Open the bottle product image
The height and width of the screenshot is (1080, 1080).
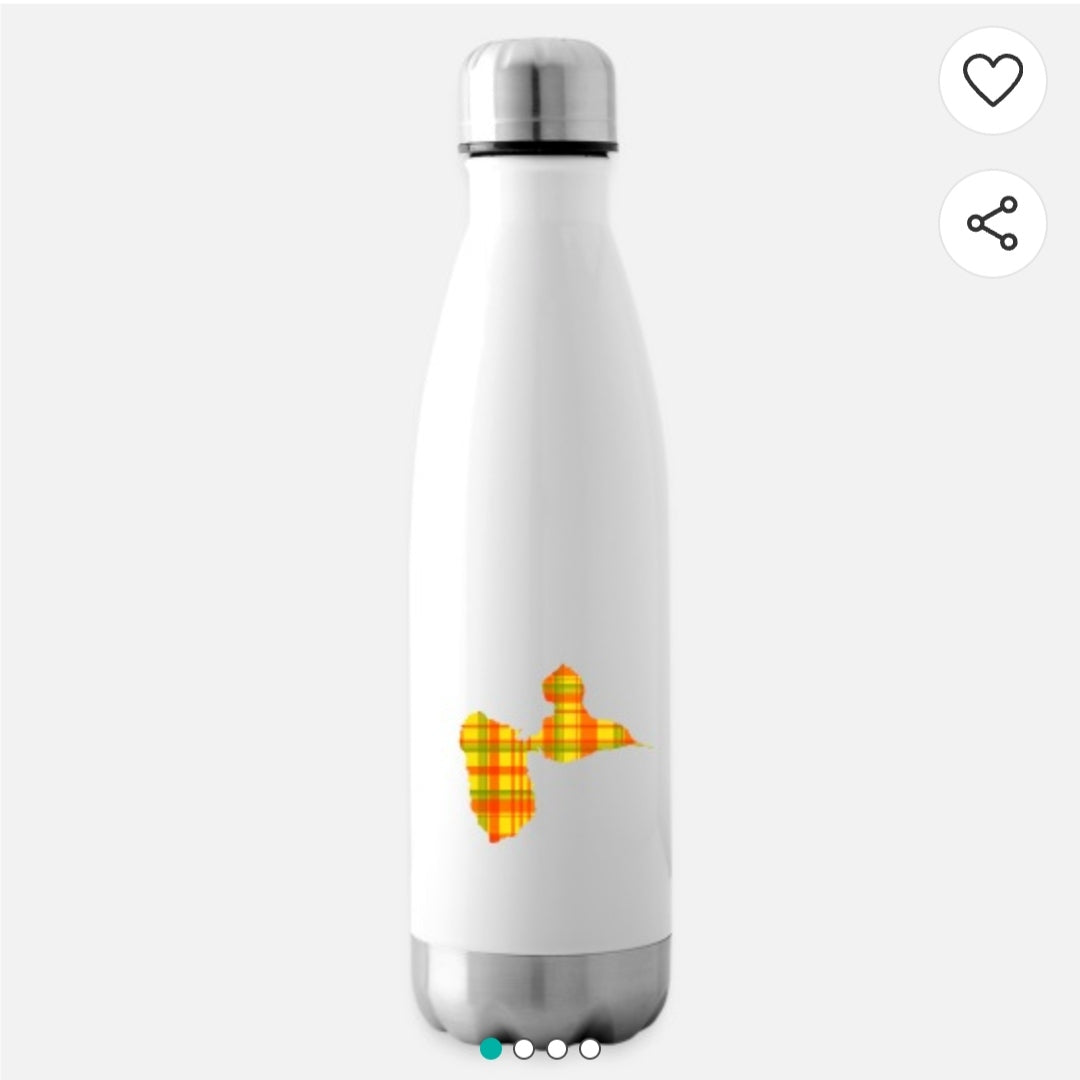[540, 540]
